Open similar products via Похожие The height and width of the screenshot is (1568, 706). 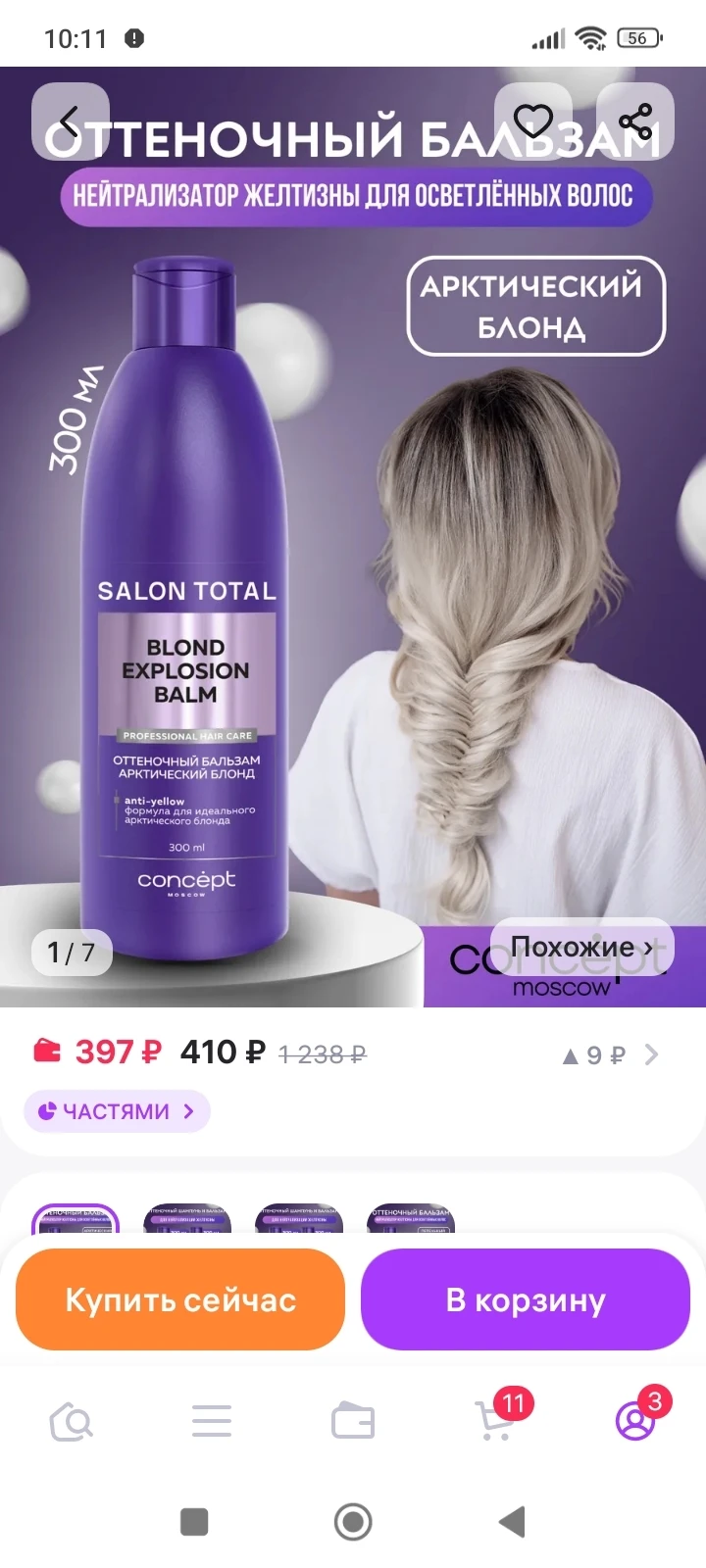(582, 947)
